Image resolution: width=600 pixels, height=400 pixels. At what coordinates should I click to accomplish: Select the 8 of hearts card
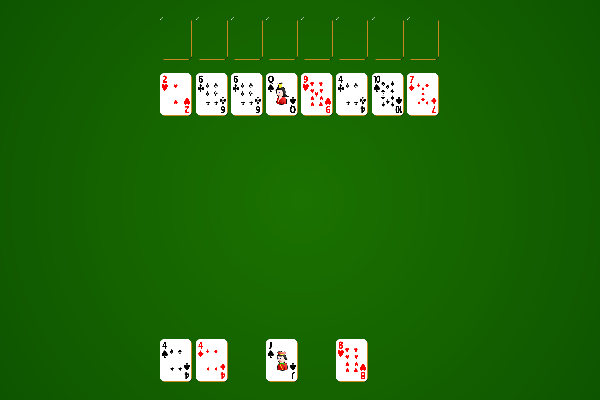click(x=352, y=360)
